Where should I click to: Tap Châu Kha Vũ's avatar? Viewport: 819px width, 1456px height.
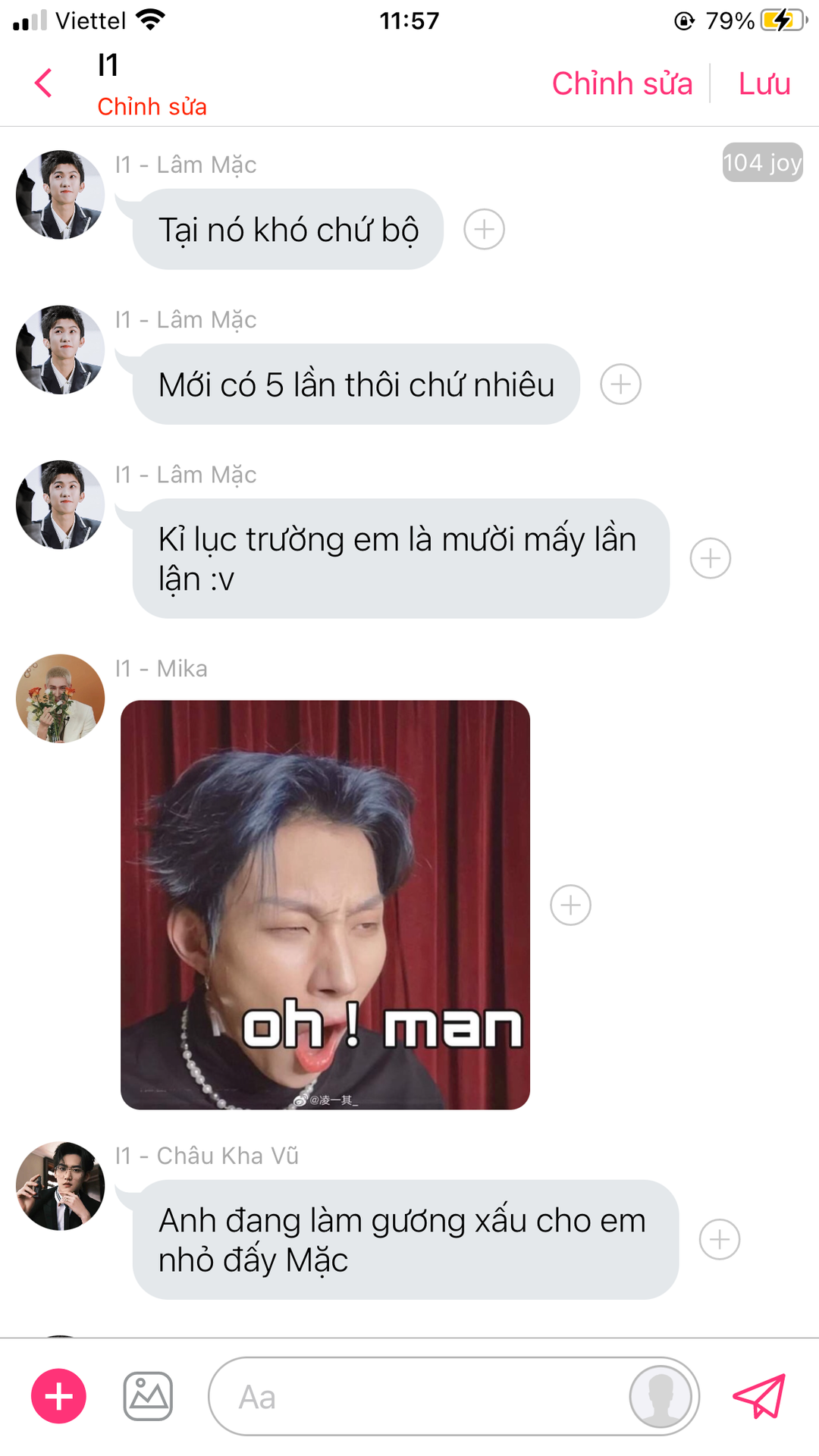tap(61, 1186)
